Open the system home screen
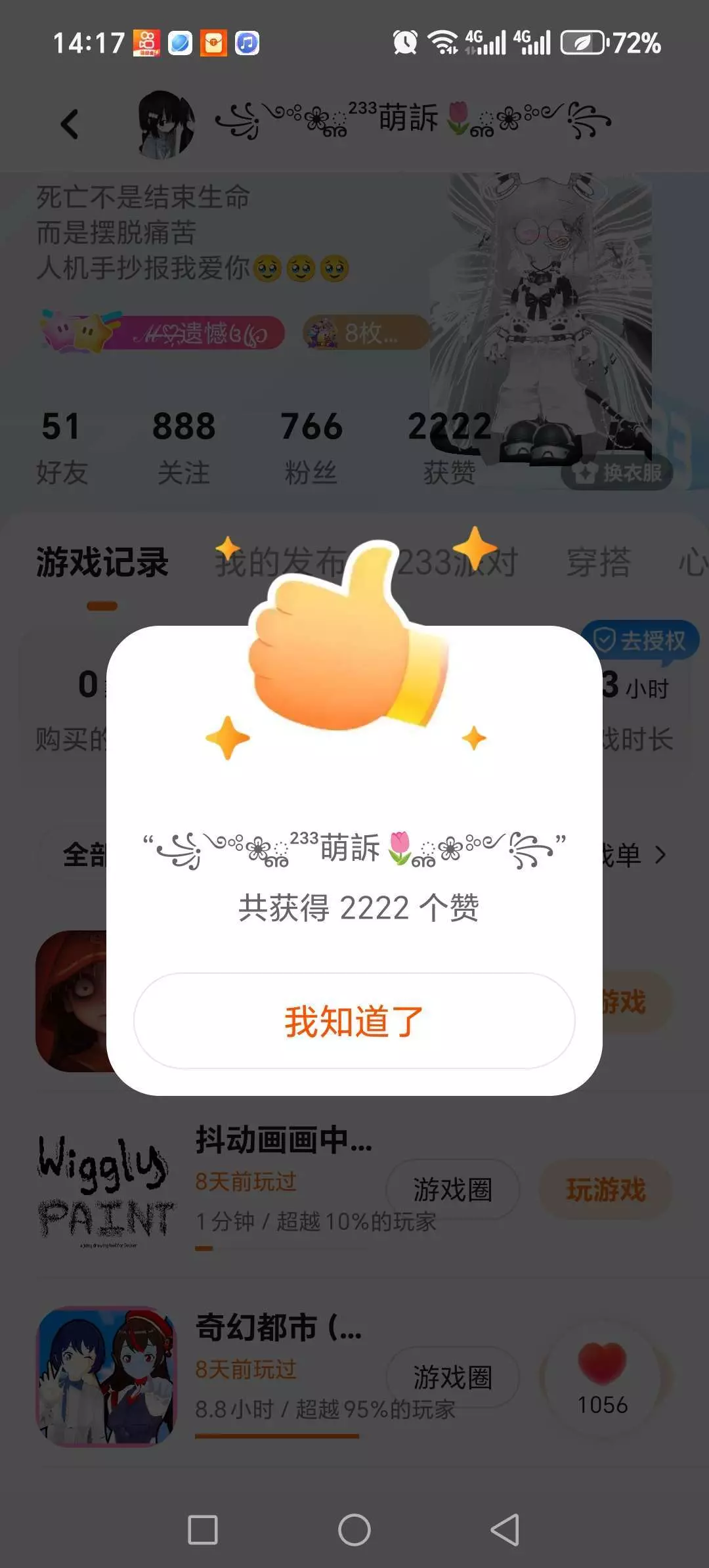This screenshot has height=1568, width=709. pyautogui.click(x=354, y=1530)
